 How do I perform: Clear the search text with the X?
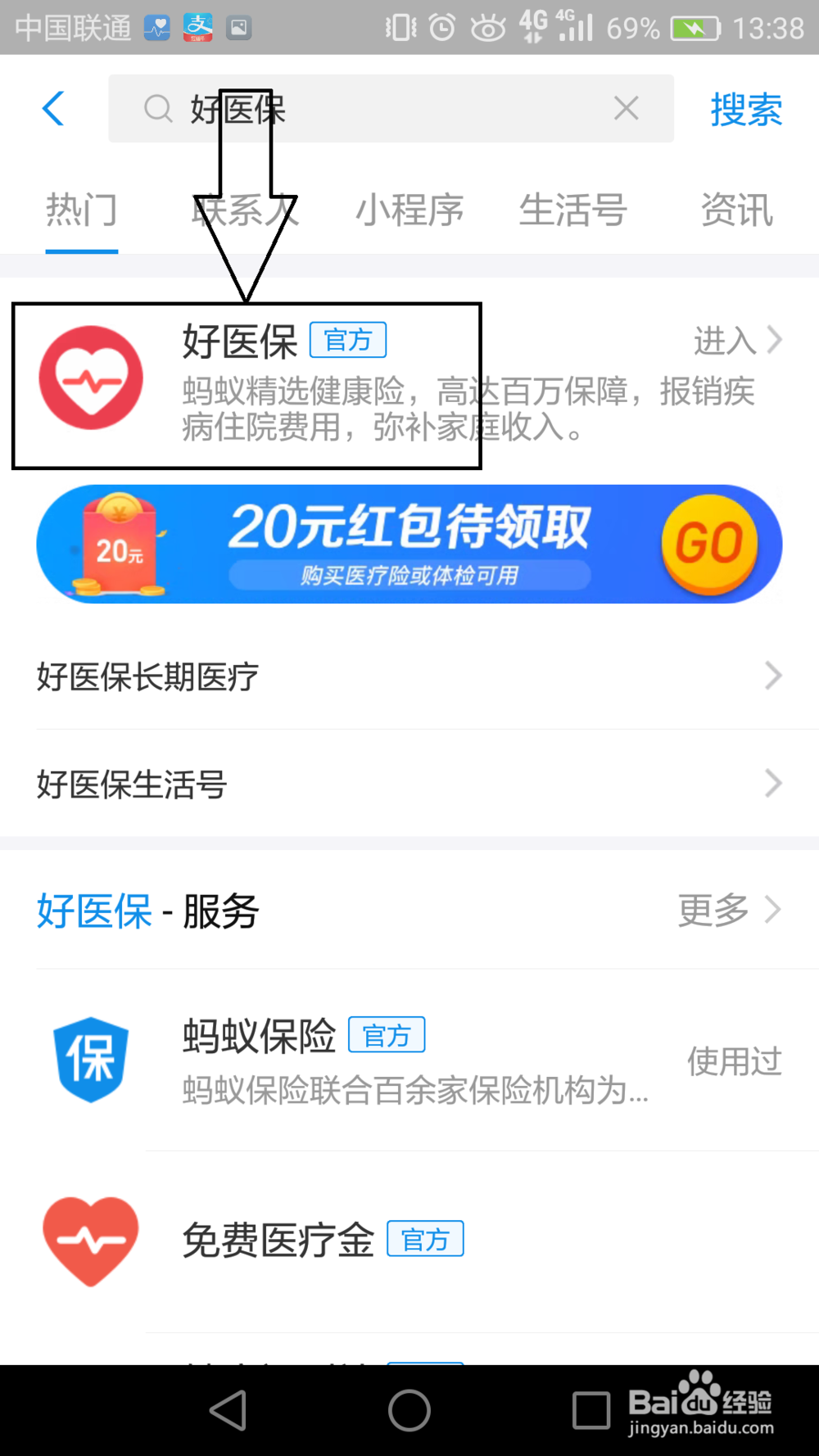626,108
